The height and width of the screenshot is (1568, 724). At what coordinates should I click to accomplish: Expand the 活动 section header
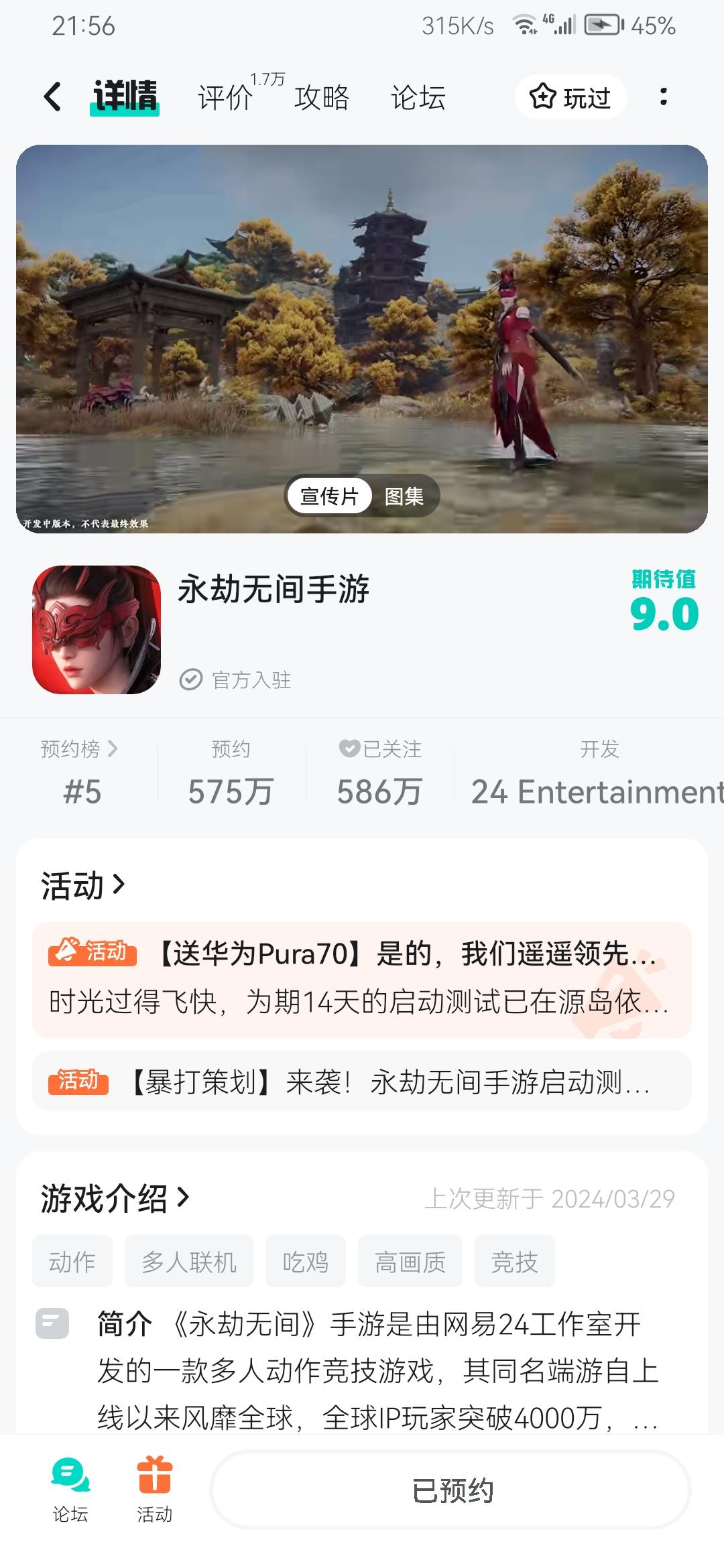83,886
